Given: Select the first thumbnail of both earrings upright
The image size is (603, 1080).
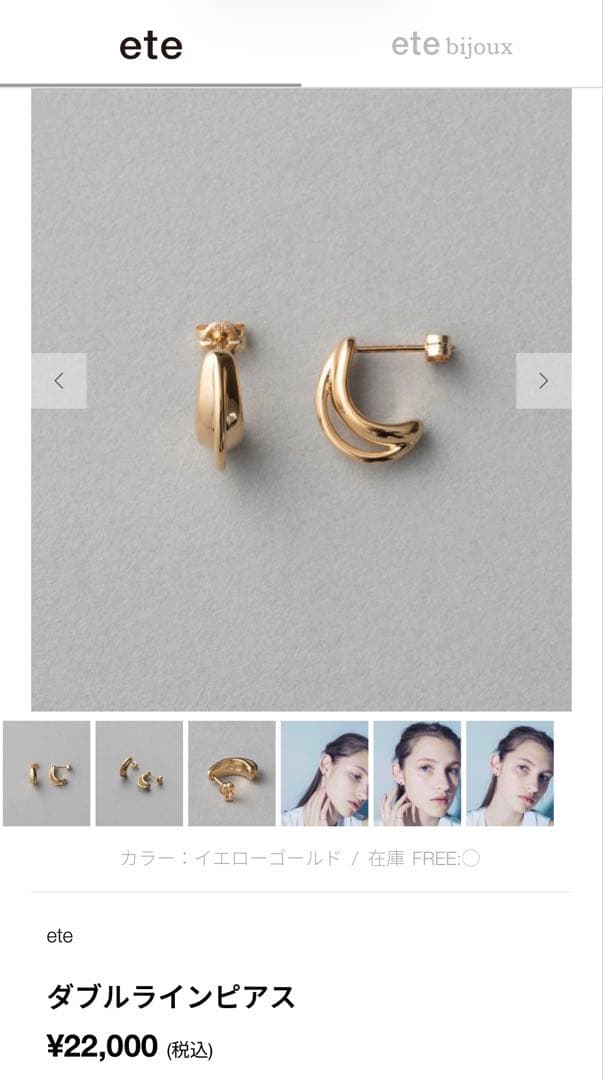Looking at the screenshot, I should [x=47, y=773].
